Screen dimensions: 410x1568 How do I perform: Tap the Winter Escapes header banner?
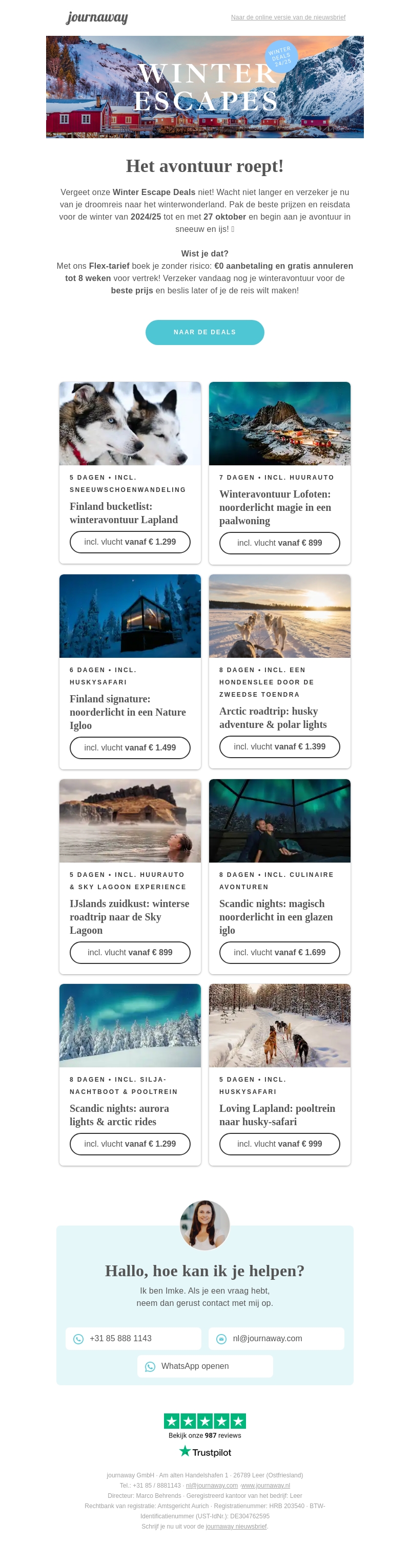204,87
